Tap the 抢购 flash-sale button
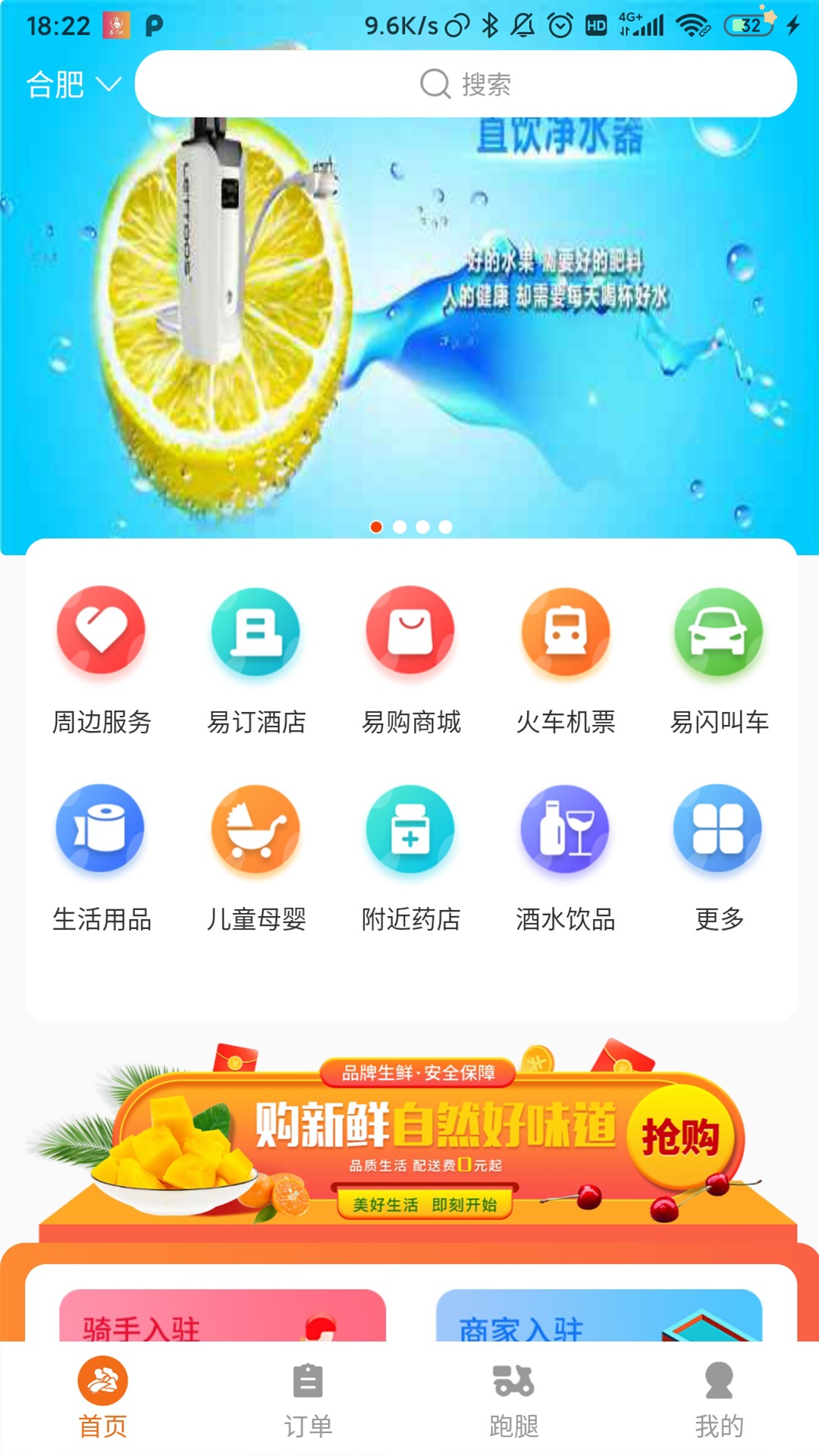 pos(682,1135)
